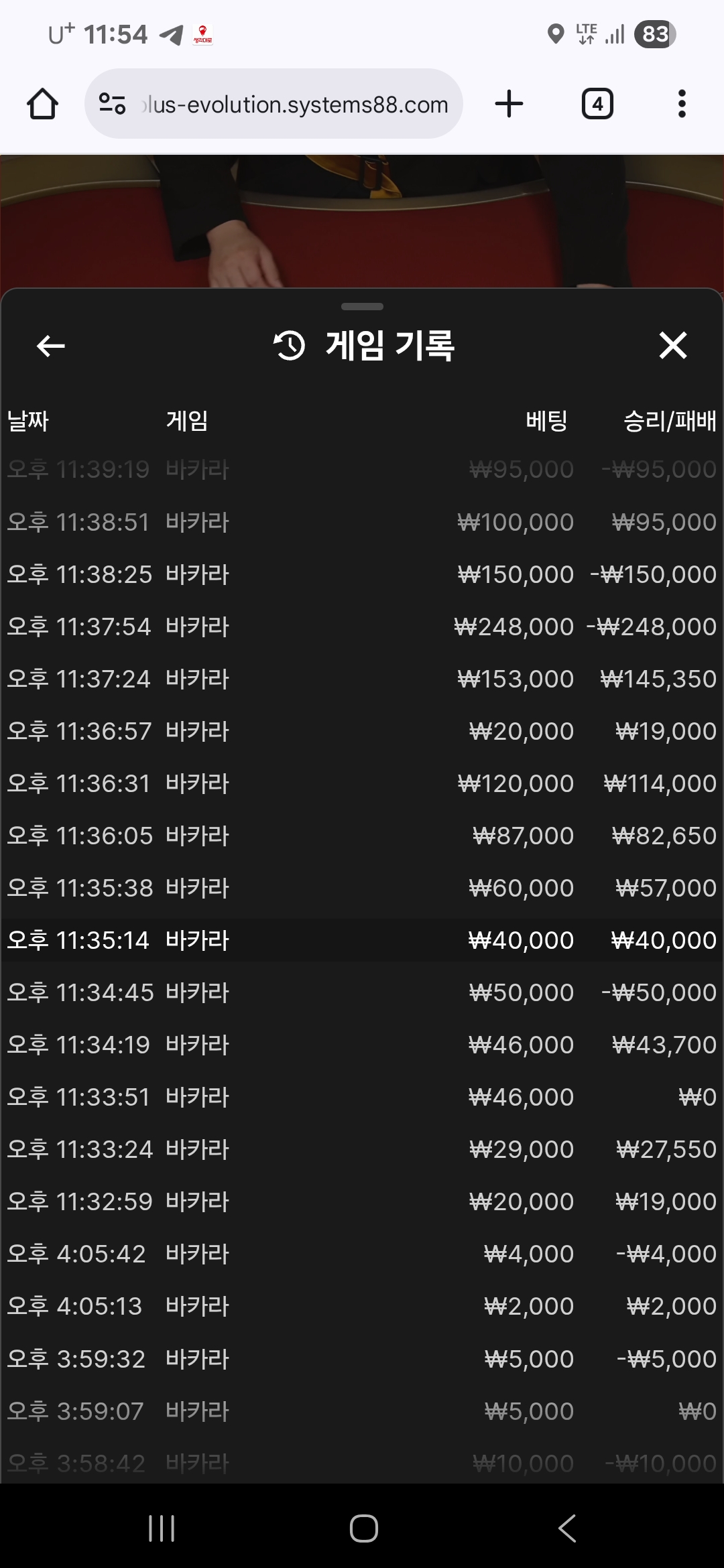The image size is (724, 1568).
Task: Open the 오후 11:37:24 game record
Action: (x=362, y=679)
